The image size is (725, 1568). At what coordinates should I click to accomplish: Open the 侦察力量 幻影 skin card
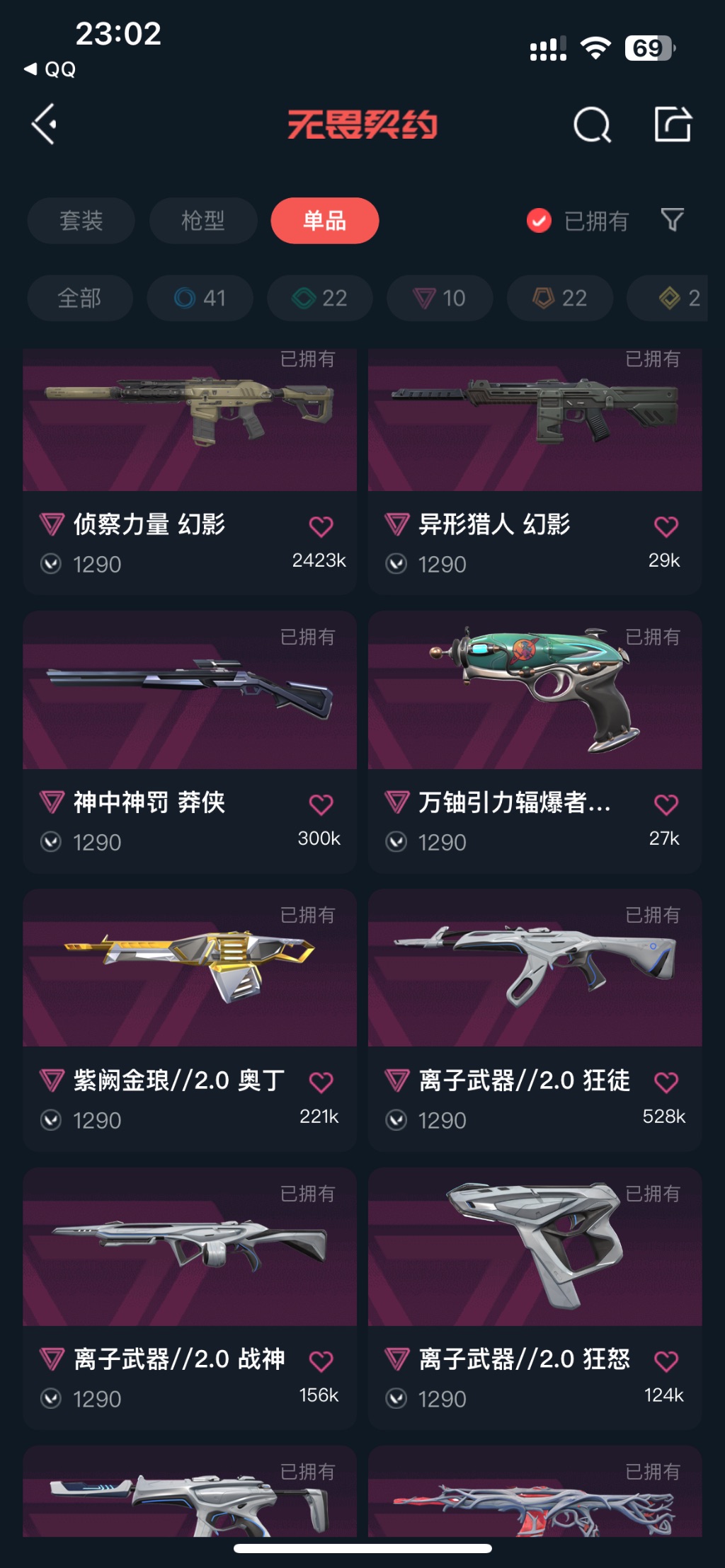189,425
